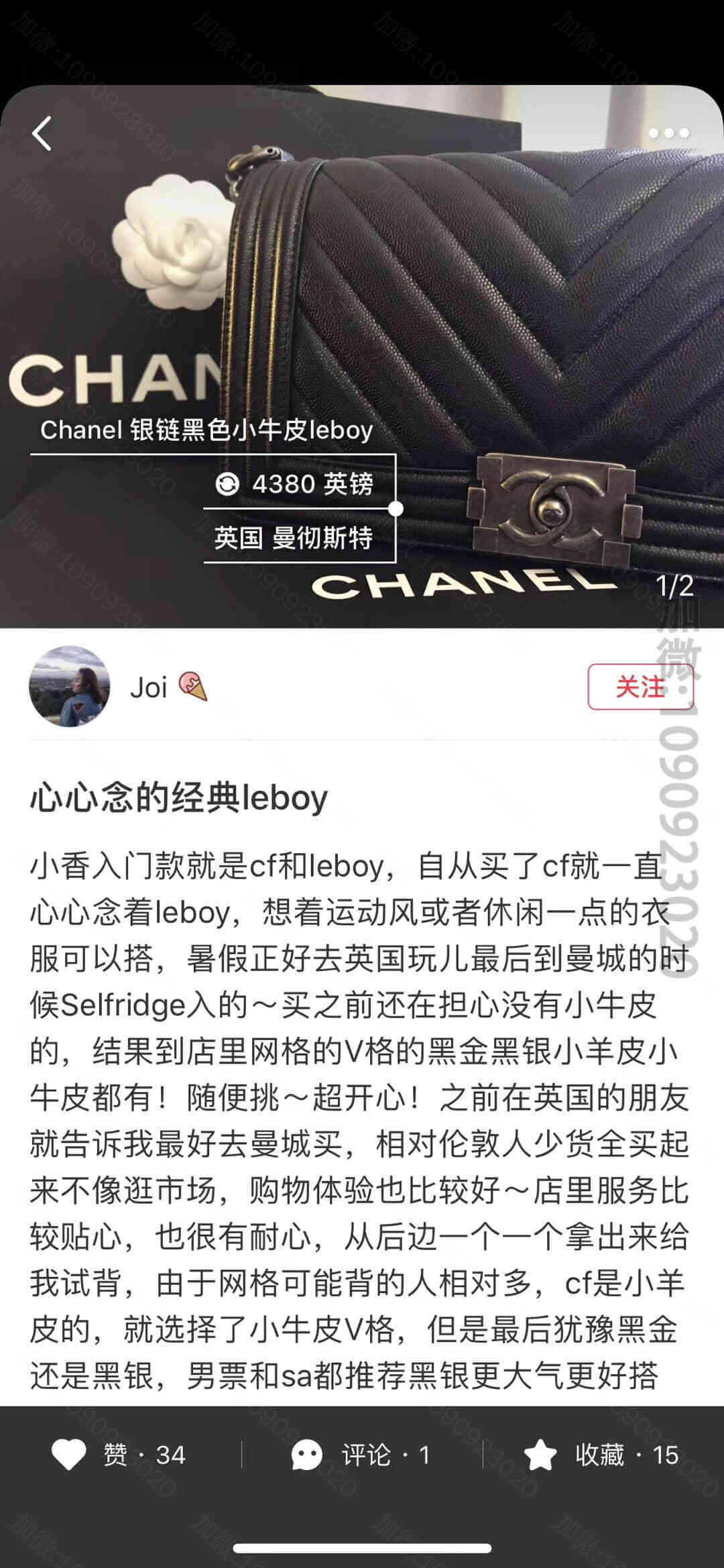Viewport: 724px width, 1568px height.
Task: Save the post using 收藏 star
Action: tap(601, 1455)
